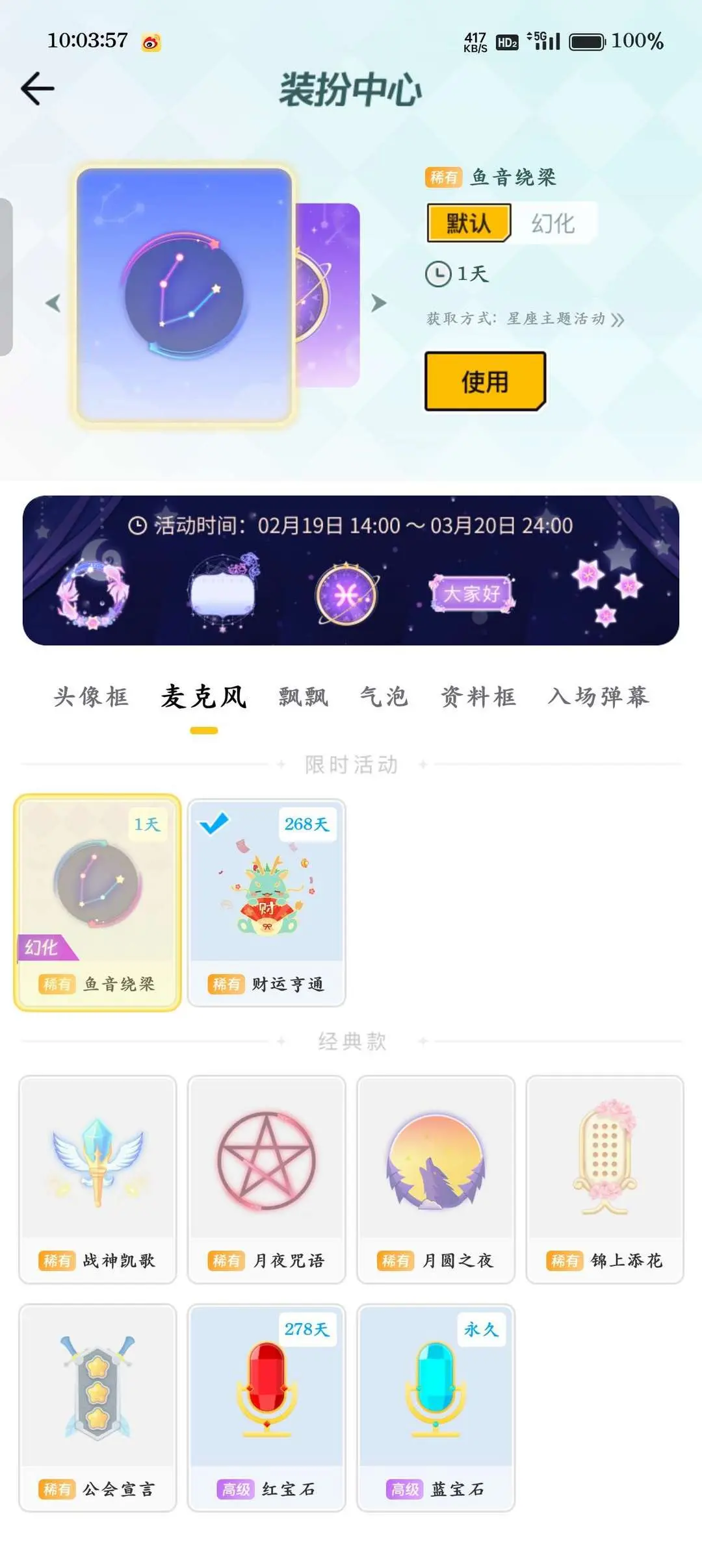Open the constellation event banner
702x1568 pixels.
coord(351,570)
